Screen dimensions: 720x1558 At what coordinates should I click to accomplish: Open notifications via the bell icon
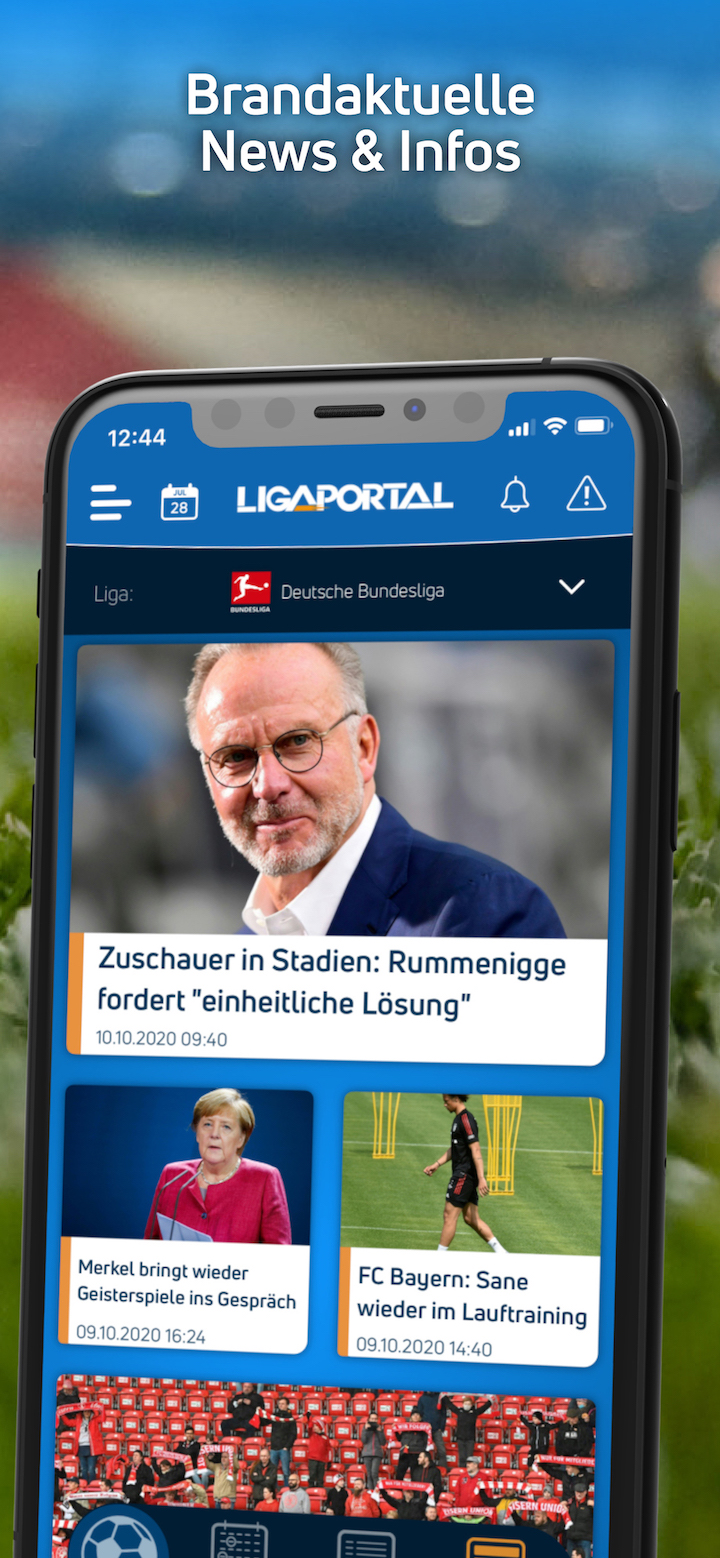click(515, 494)
